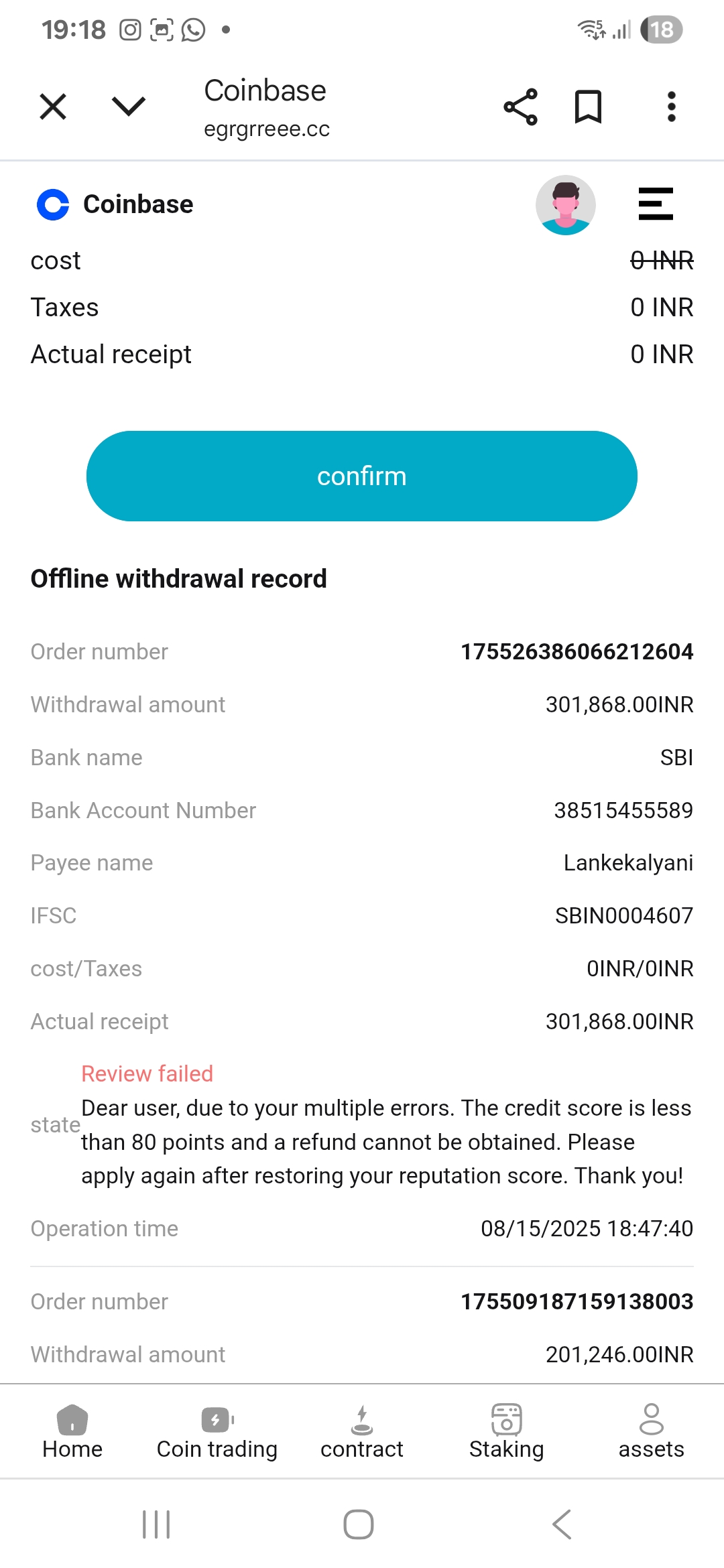Switch to the Staking tab
Screen dimensions: 724x1568
506,1432
